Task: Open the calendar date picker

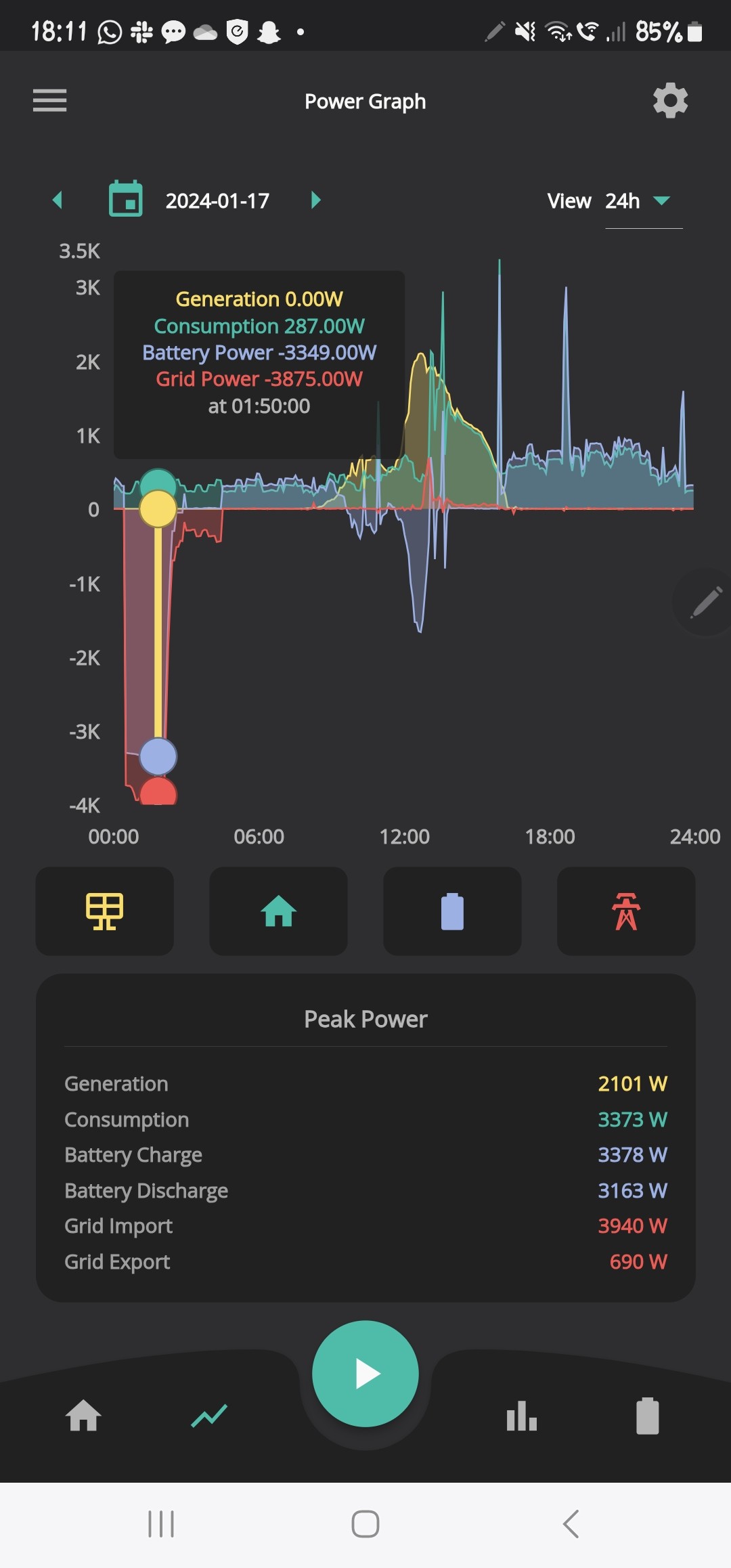Action: [126, 198]
